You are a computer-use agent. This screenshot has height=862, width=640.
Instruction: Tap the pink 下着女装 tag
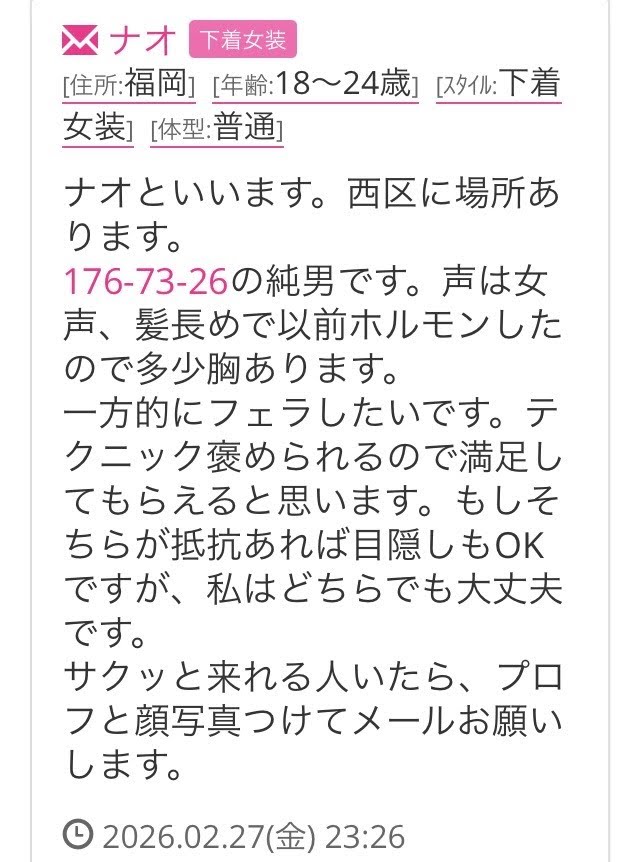click(x=243, y=40)
